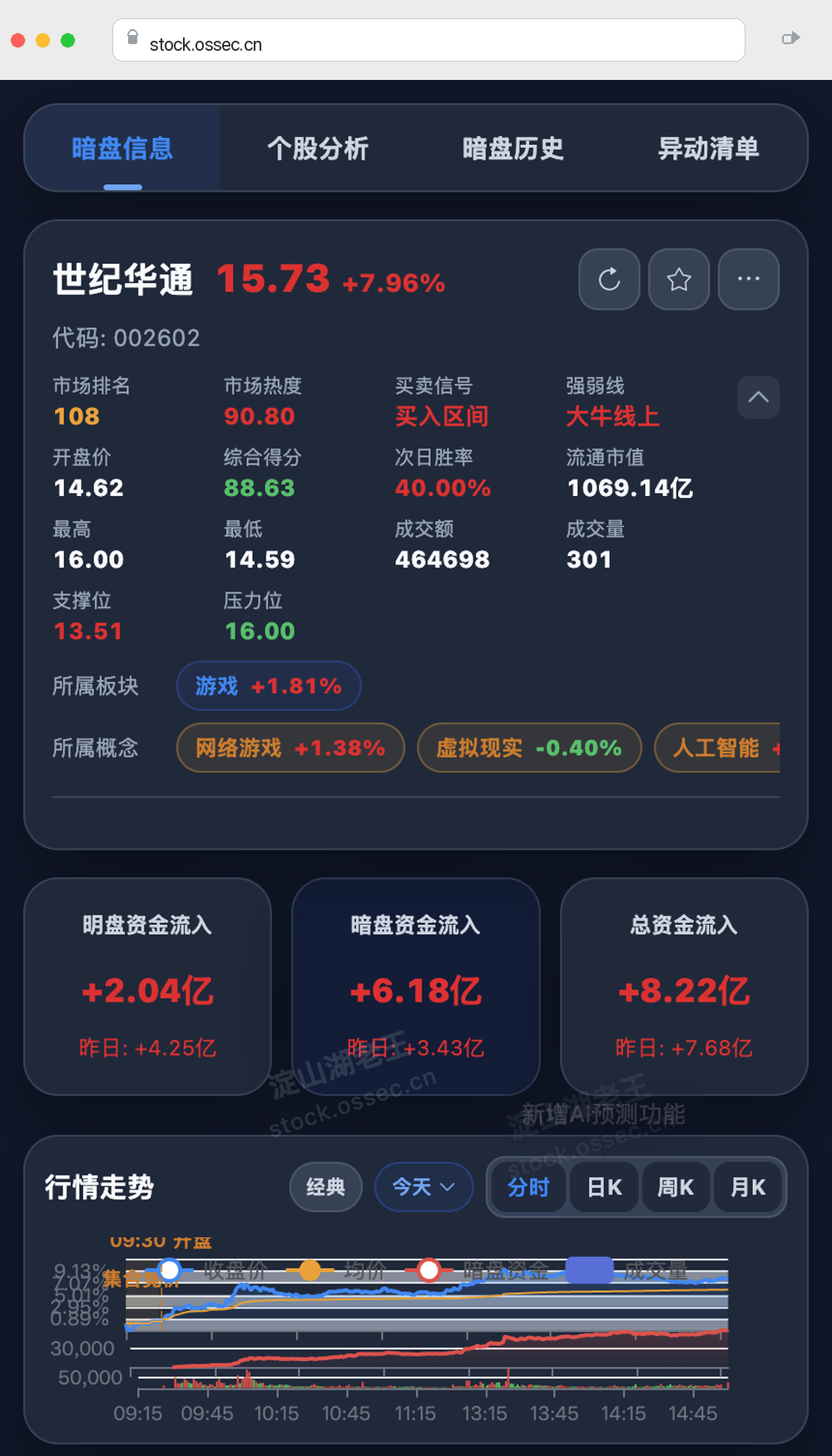Screen dimensions: 832x1456
Task: Show the 周K chart
Action: [x=676, y=1187]
